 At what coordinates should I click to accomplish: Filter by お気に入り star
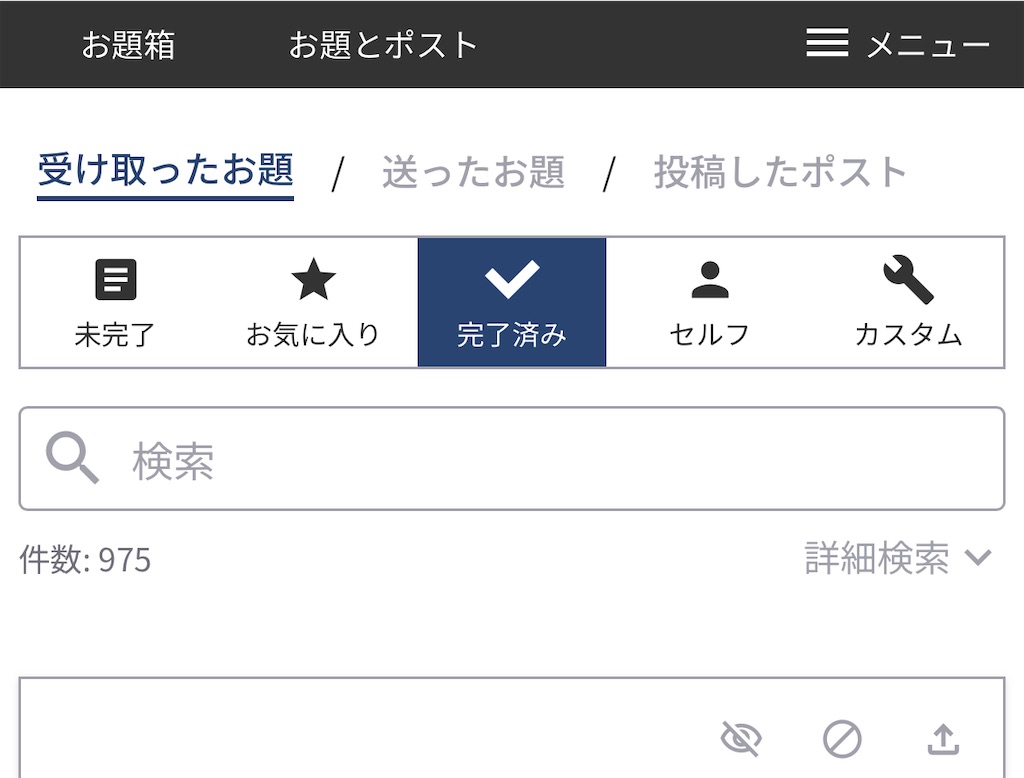[313, 303]
